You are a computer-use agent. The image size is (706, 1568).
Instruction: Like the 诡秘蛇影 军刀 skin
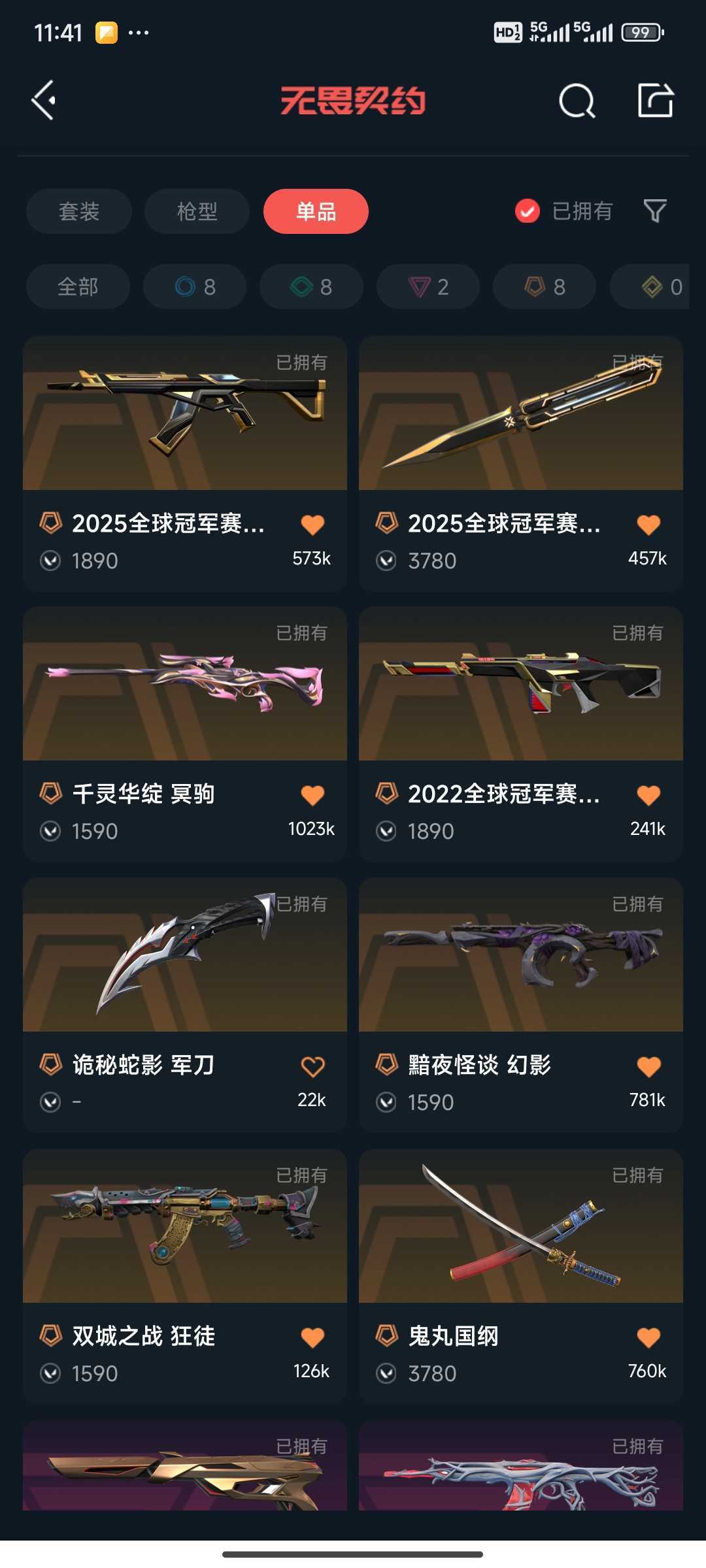(312, 1066)
